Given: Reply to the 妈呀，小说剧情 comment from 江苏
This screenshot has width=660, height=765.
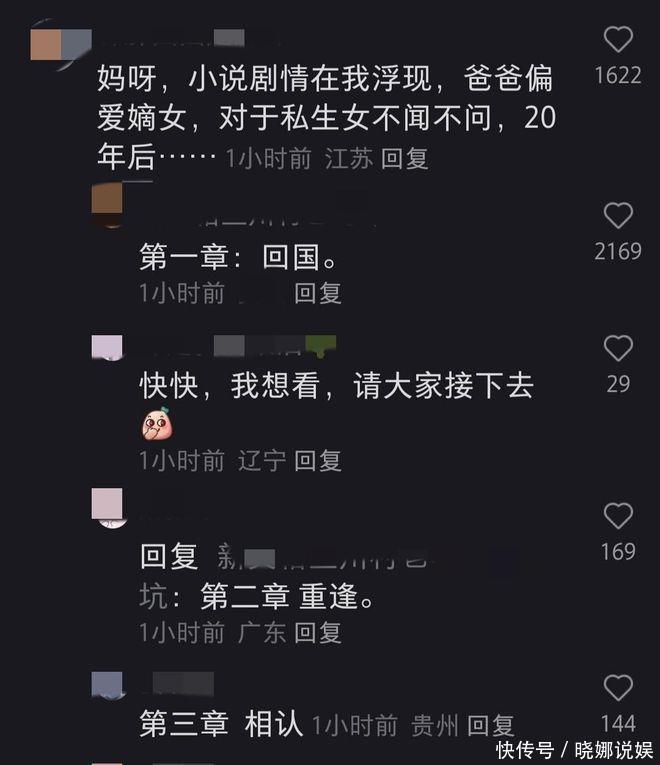Looking at the screenshot, I should pyautogui.click(x=405, y=159).
